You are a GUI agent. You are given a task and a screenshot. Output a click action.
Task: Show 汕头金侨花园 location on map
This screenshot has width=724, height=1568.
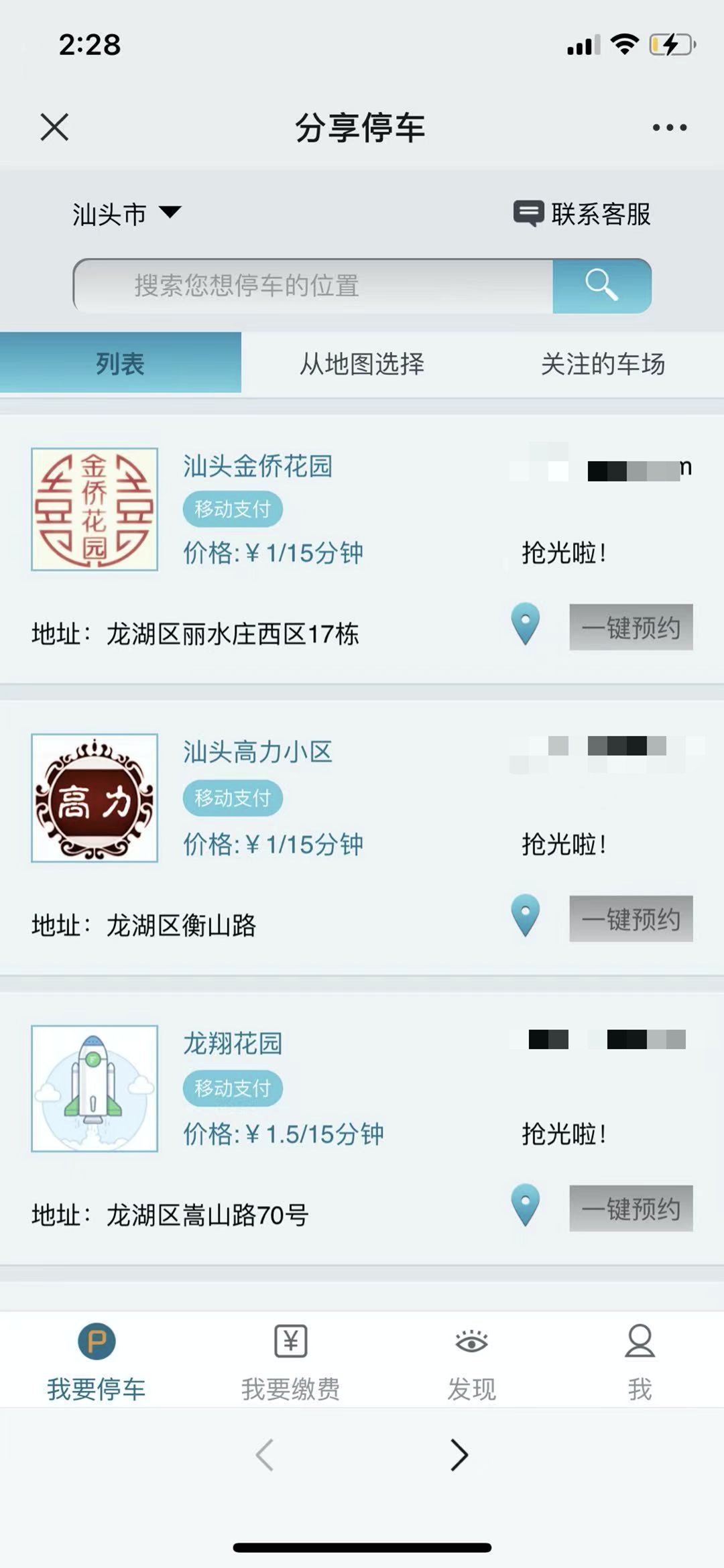525,624
